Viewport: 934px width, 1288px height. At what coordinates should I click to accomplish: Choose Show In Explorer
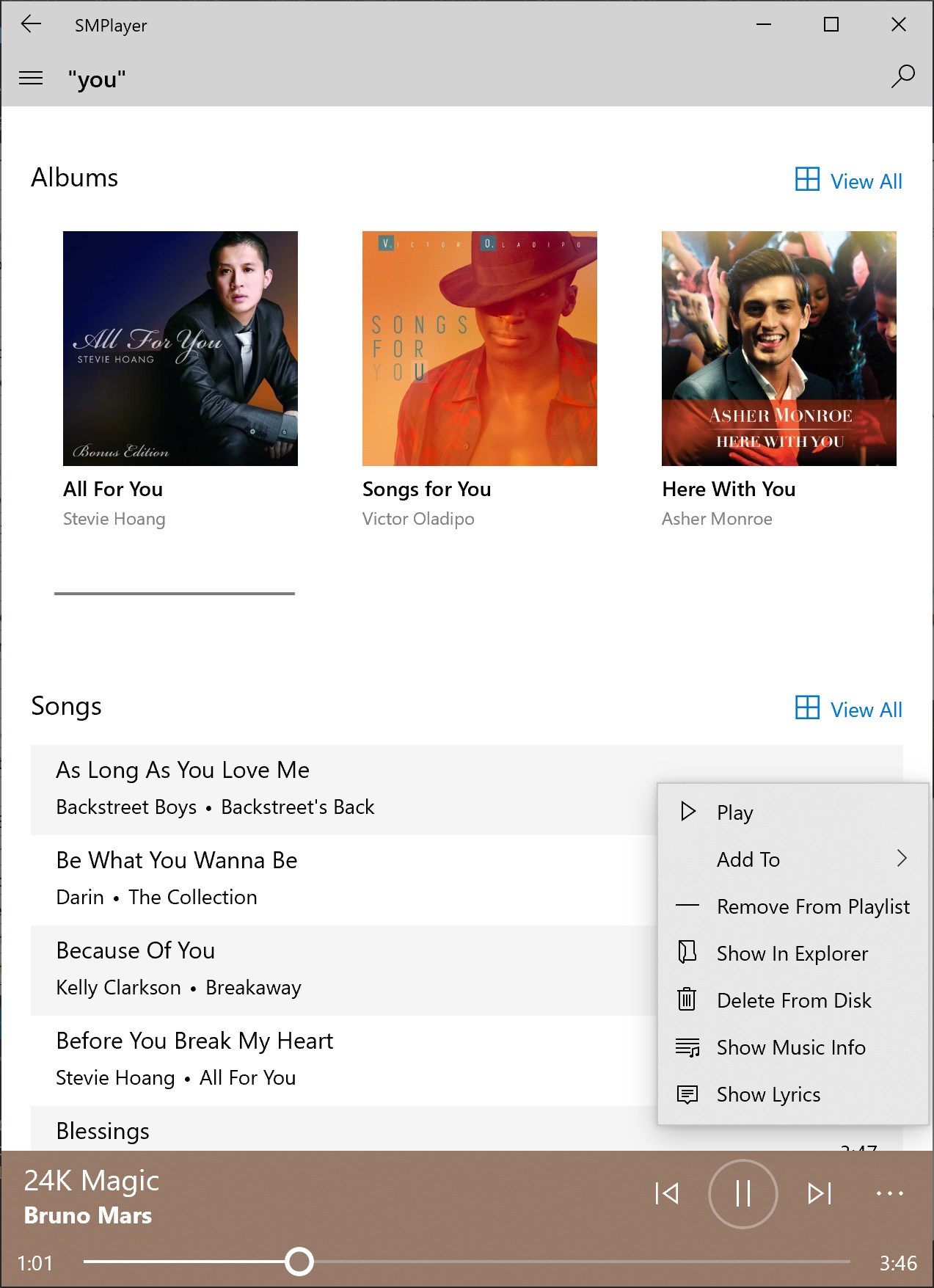tap(793, 953)
